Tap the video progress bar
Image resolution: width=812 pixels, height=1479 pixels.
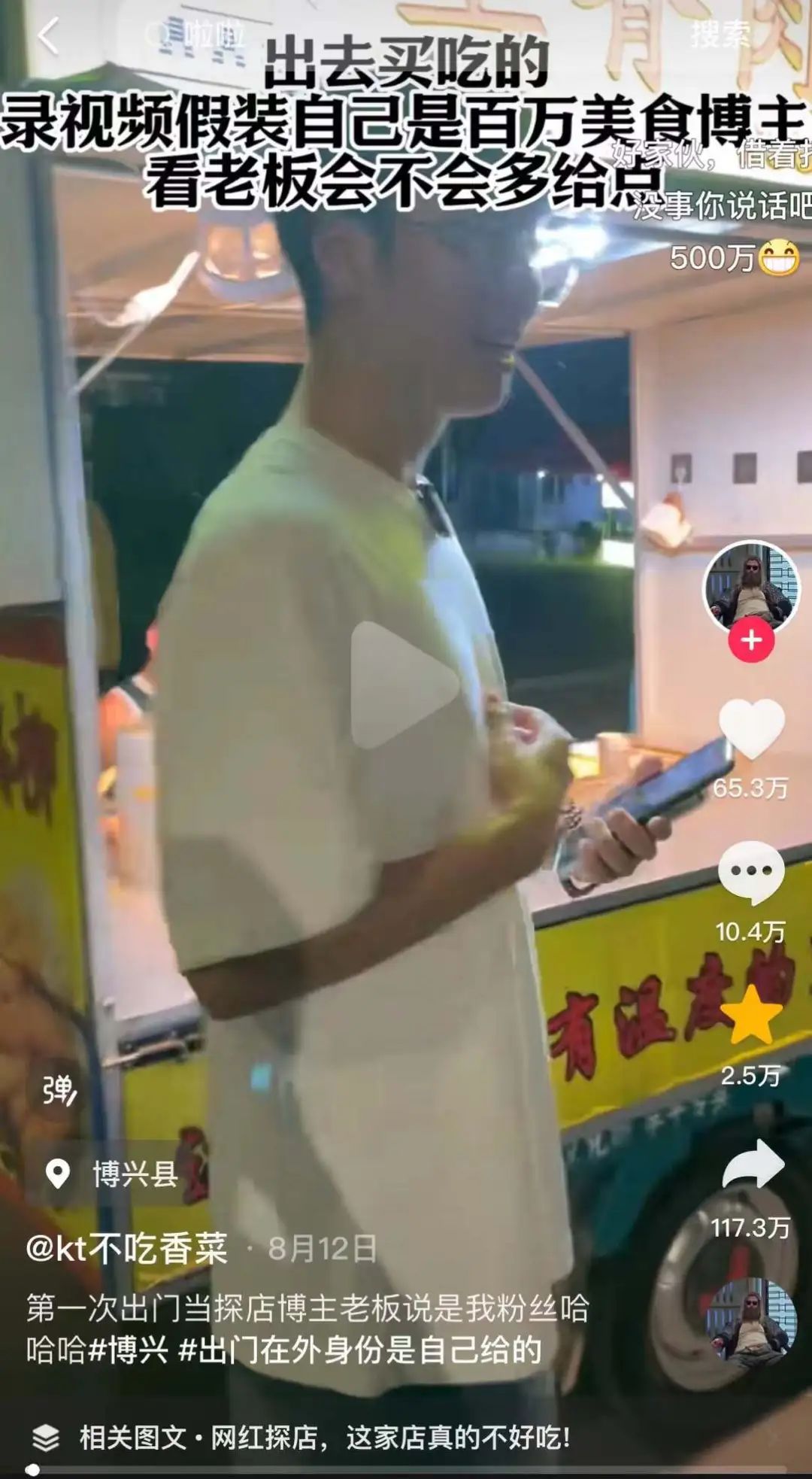click(406, 1470)
